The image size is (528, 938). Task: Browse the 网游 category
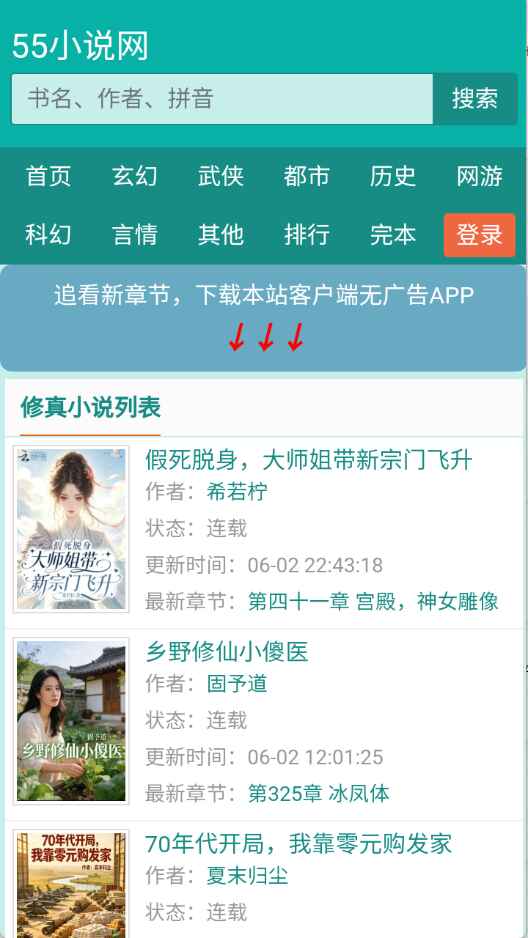[x=480, y=176]
